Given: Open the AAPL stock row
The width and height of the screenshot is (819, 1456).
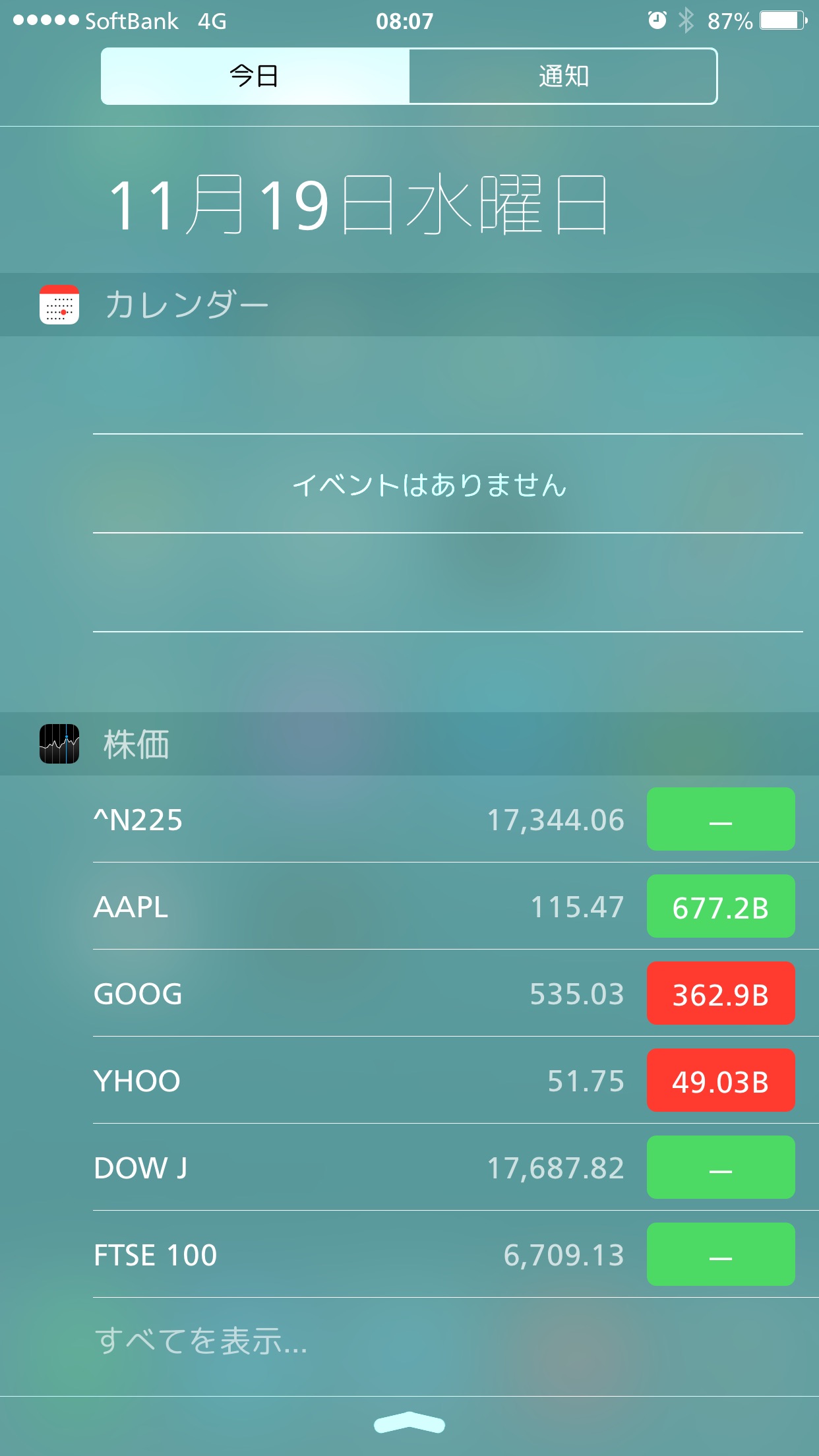Looking at the screenshot, I should (356, 907).
